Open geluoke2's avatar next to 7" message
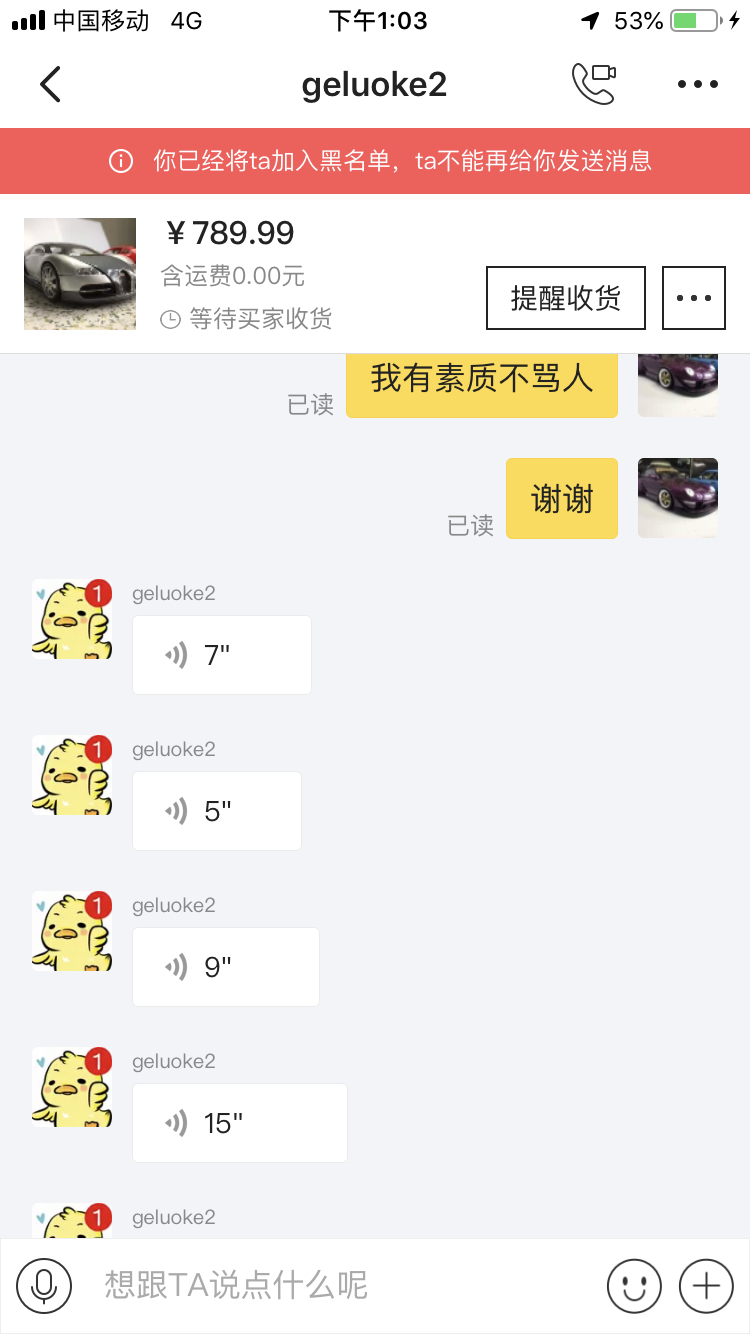Image resolution: width=750 pixels, height=1334 pixels. [x=71, y=619]
